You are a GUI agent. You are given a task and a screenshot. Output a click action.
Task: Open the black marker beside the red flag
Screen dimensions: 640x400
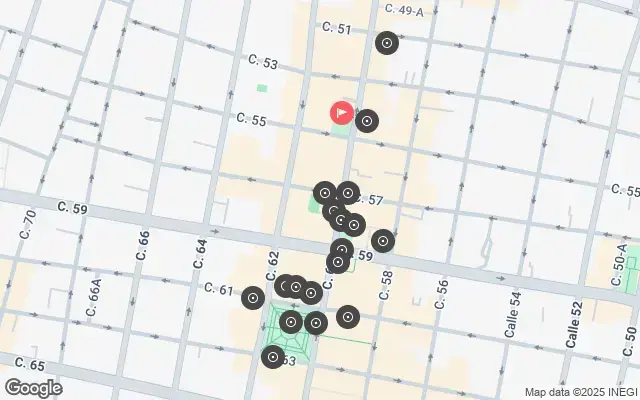point(367,121)
